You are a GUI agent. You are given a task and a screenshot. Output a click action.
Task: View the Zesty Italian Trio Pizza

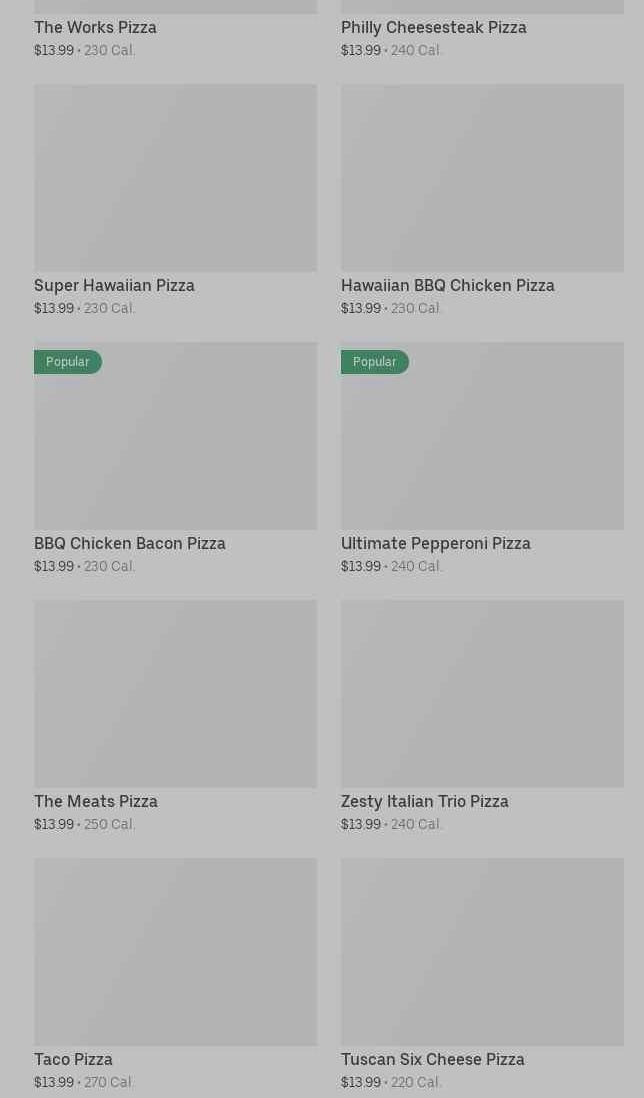click(482, 694)
